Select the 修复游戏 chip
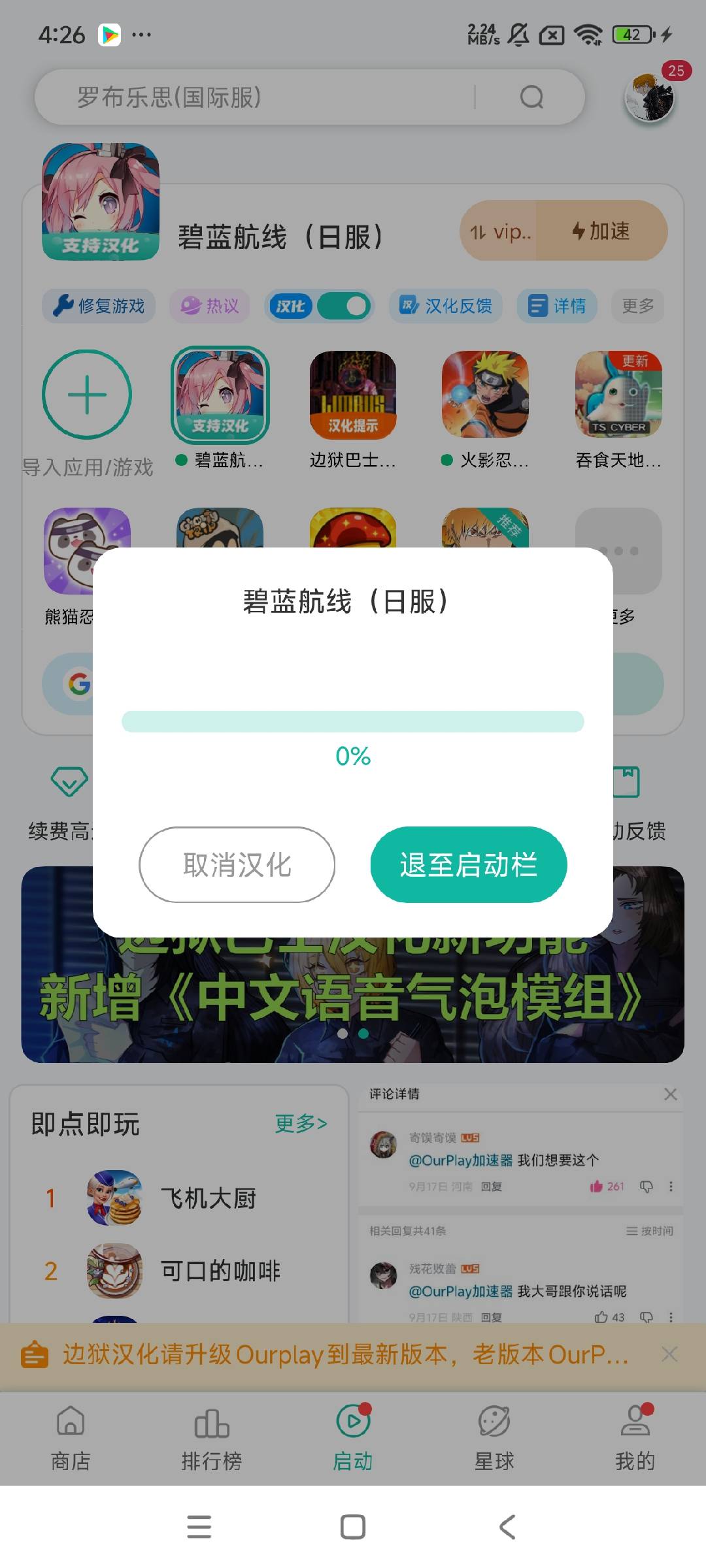This screenshot has width=706, height=1568. [99, 306]
